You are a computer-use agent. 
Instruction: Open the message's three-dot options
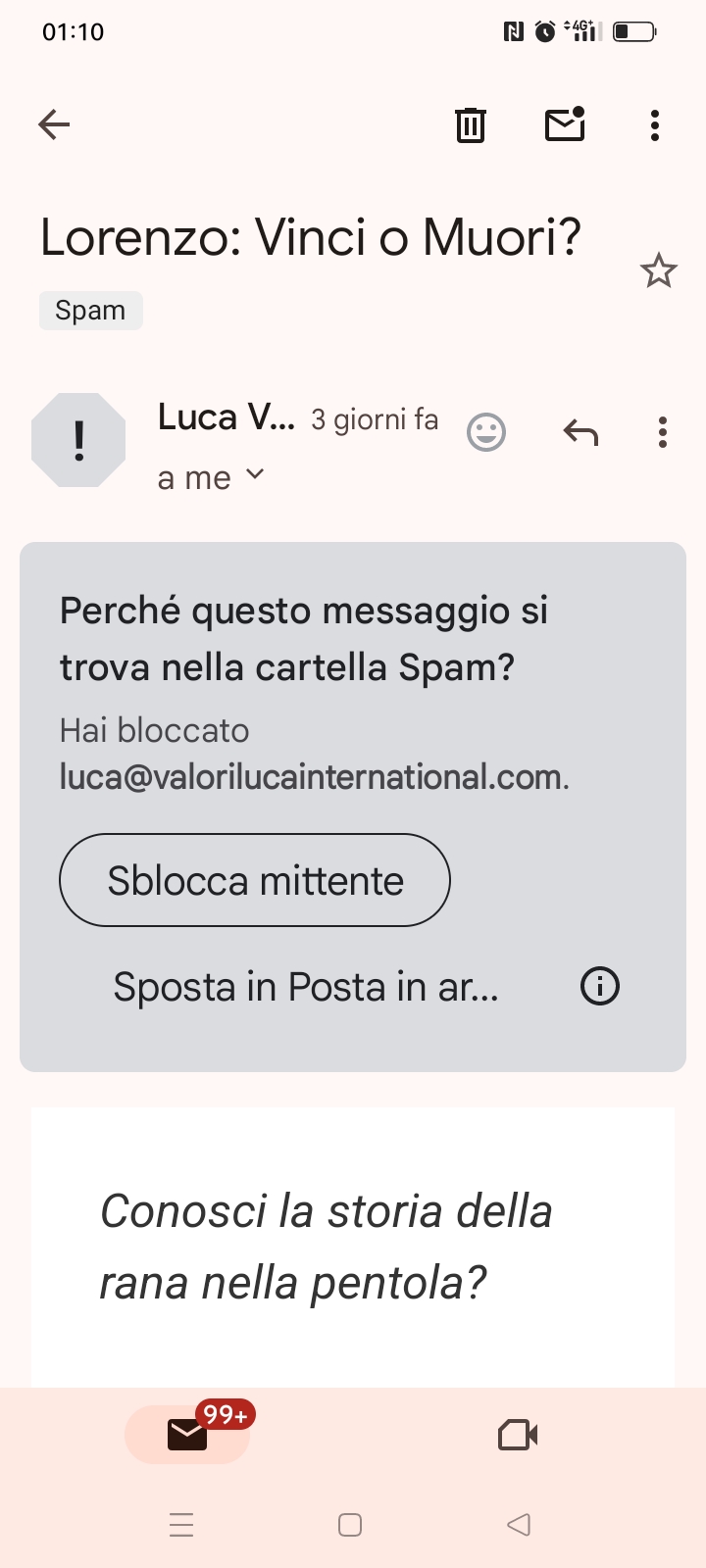click(x=663, y=432)
